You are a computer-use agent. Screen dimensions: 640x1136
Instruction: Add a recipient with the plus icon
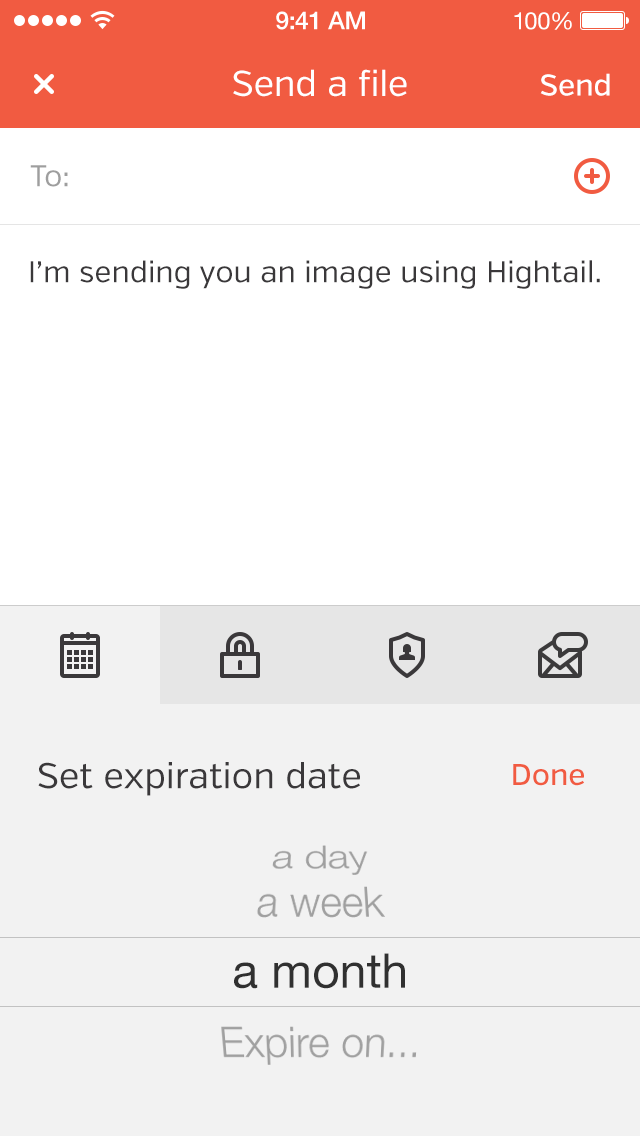591,177
